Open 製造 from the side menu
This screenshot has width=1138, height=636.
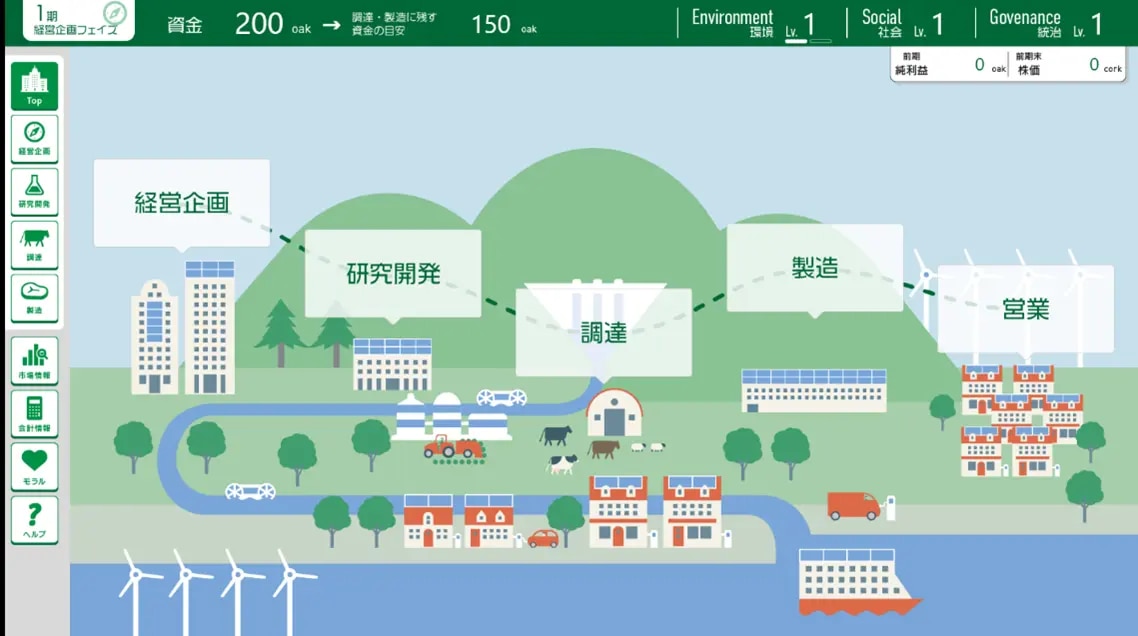34,298
